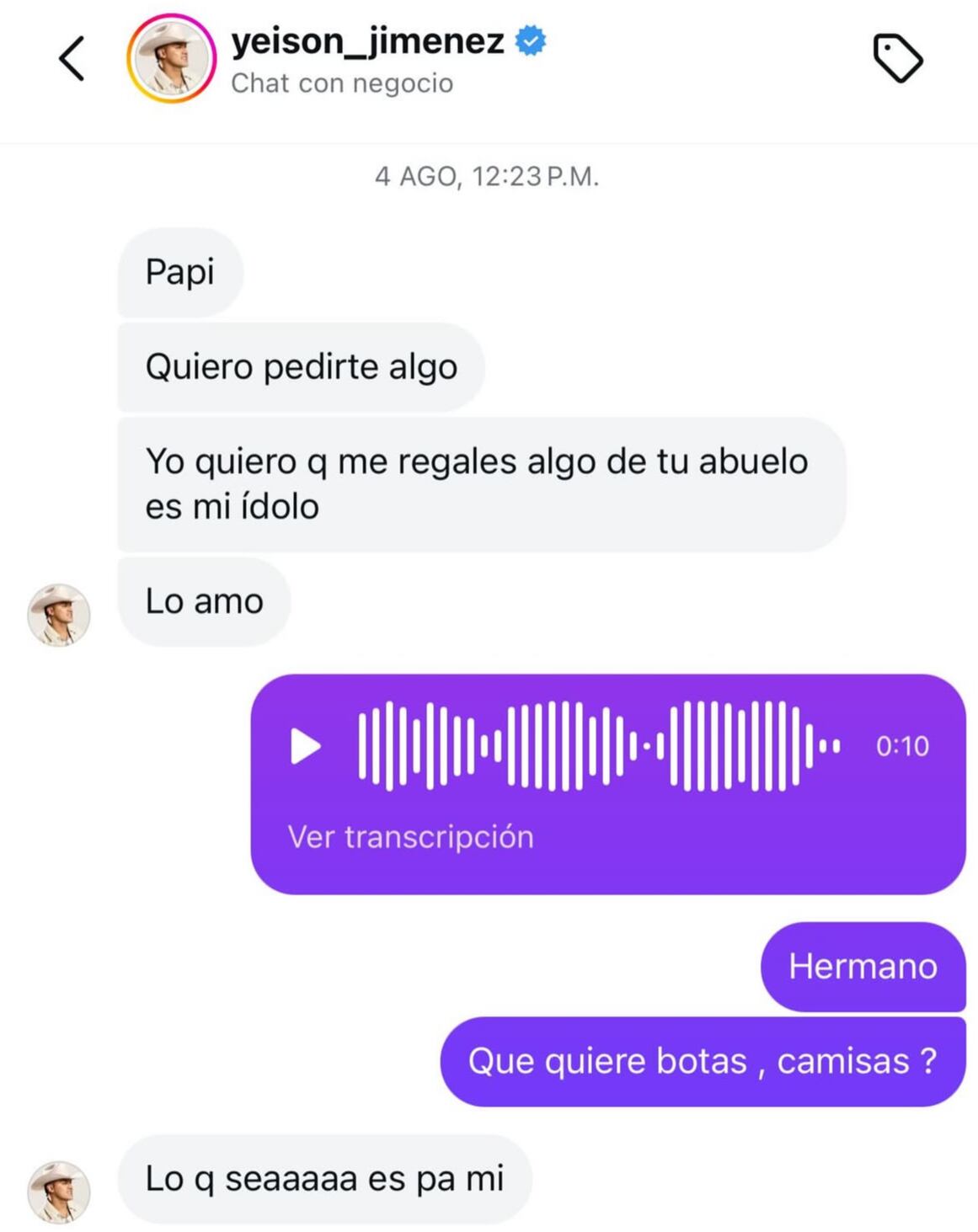Select the message mentioning 'tu abuelo es mi ídolo'
Viewport: 978px width, 1232px height.
pos(478,483)
